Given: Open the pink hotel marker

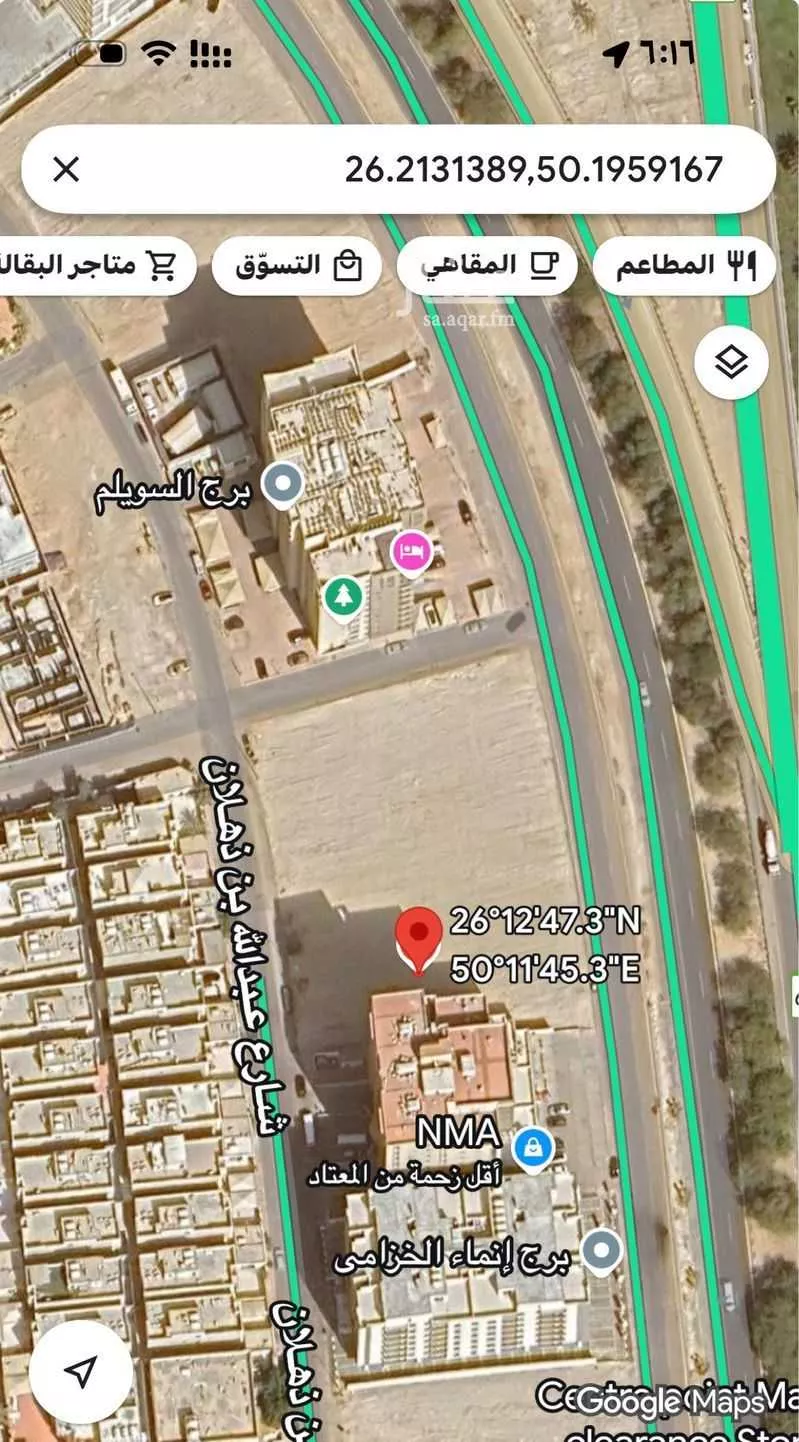Looking at the screenshot, I should 411,551.
